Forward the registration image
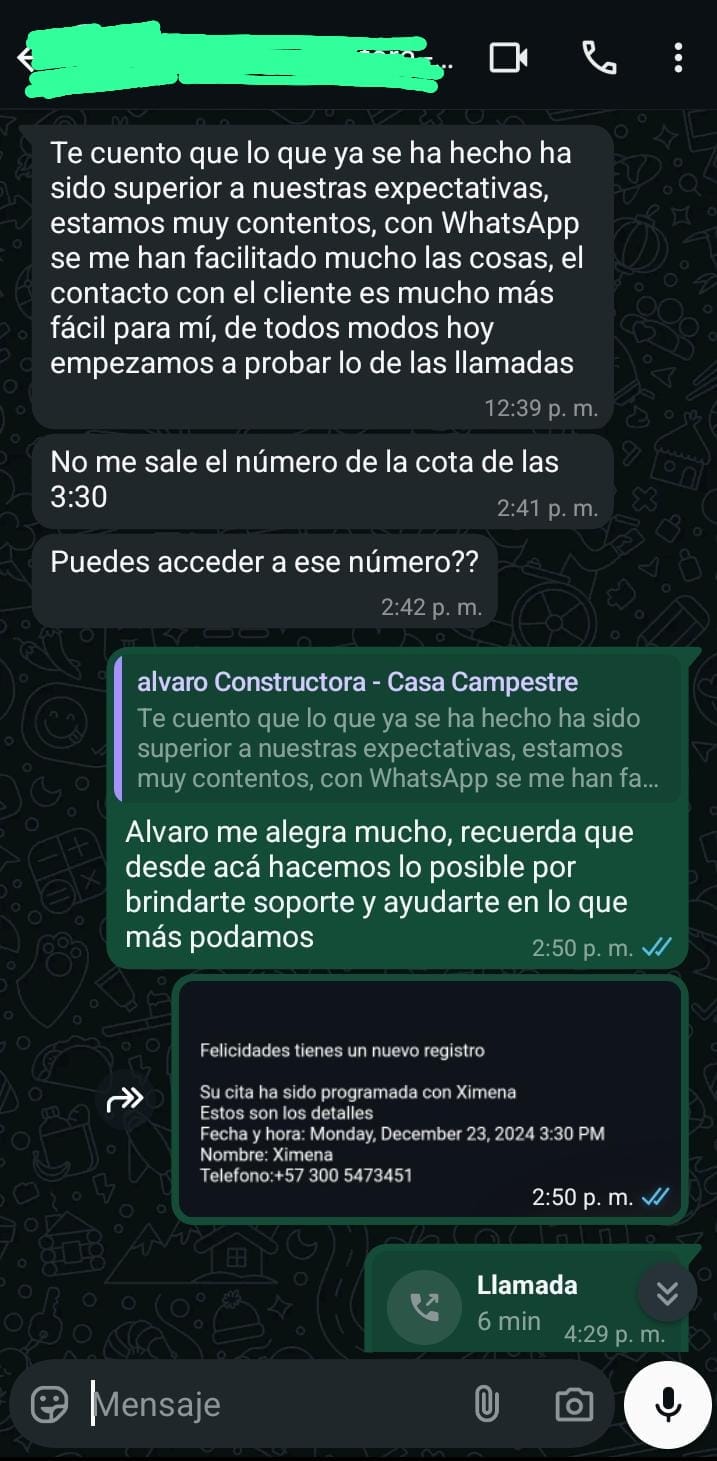Image resolution: width=717 pixels, height=1461 pixels. [125, 1100]
